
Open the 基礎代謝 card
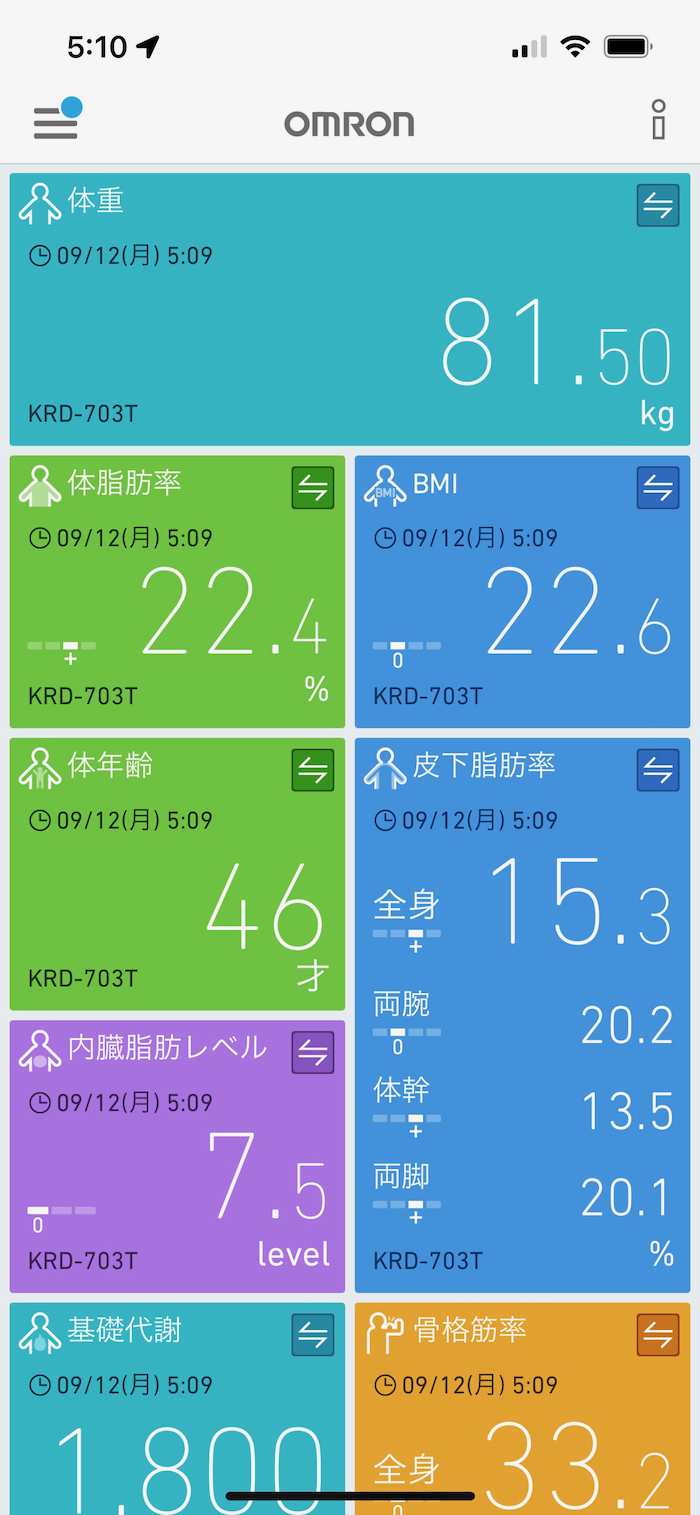[x=177, y=1420]
